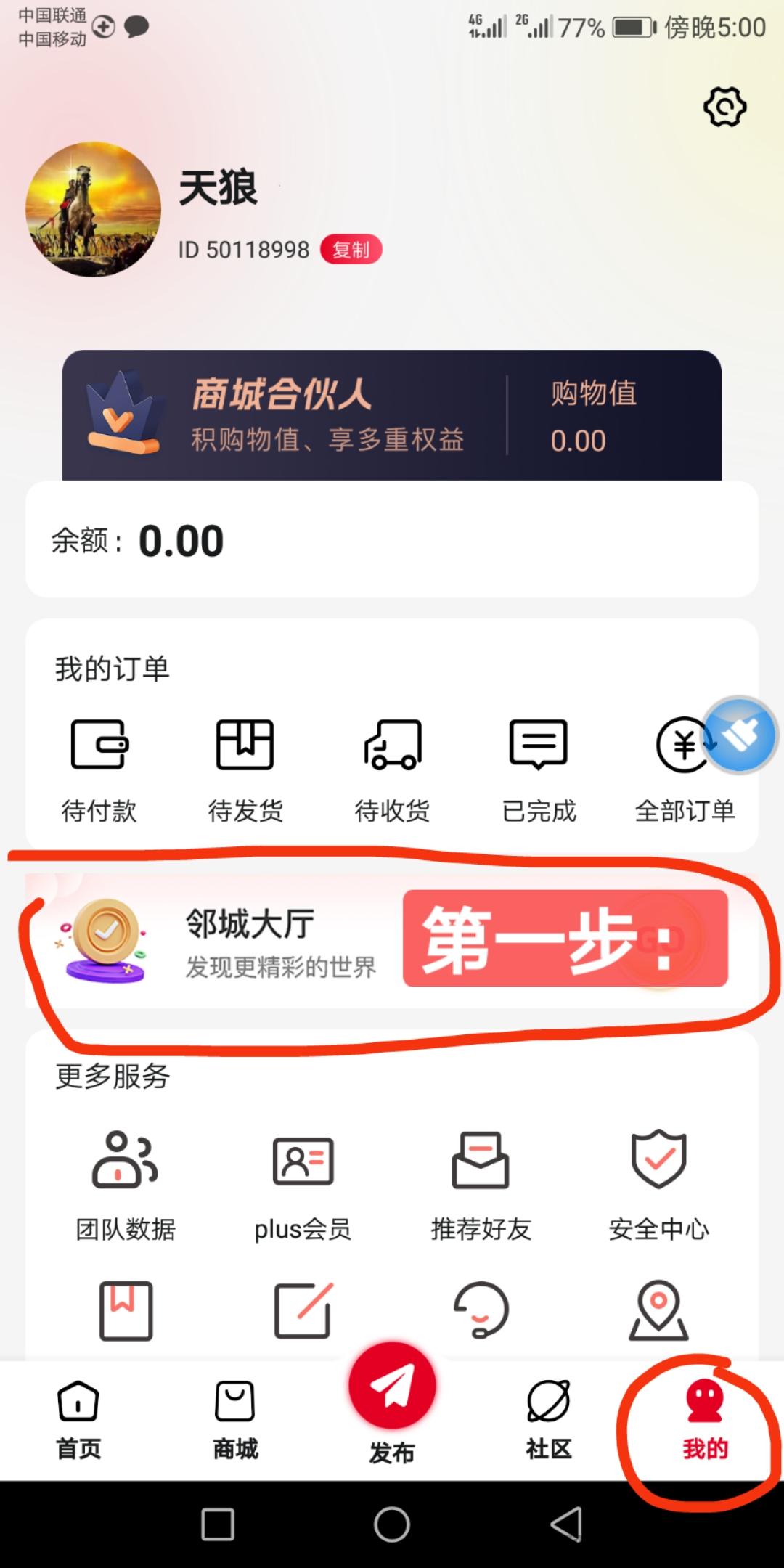Screen dimensions: 784x1568
Task: Tap the 发布 publish button
Action: point(392,1394)
